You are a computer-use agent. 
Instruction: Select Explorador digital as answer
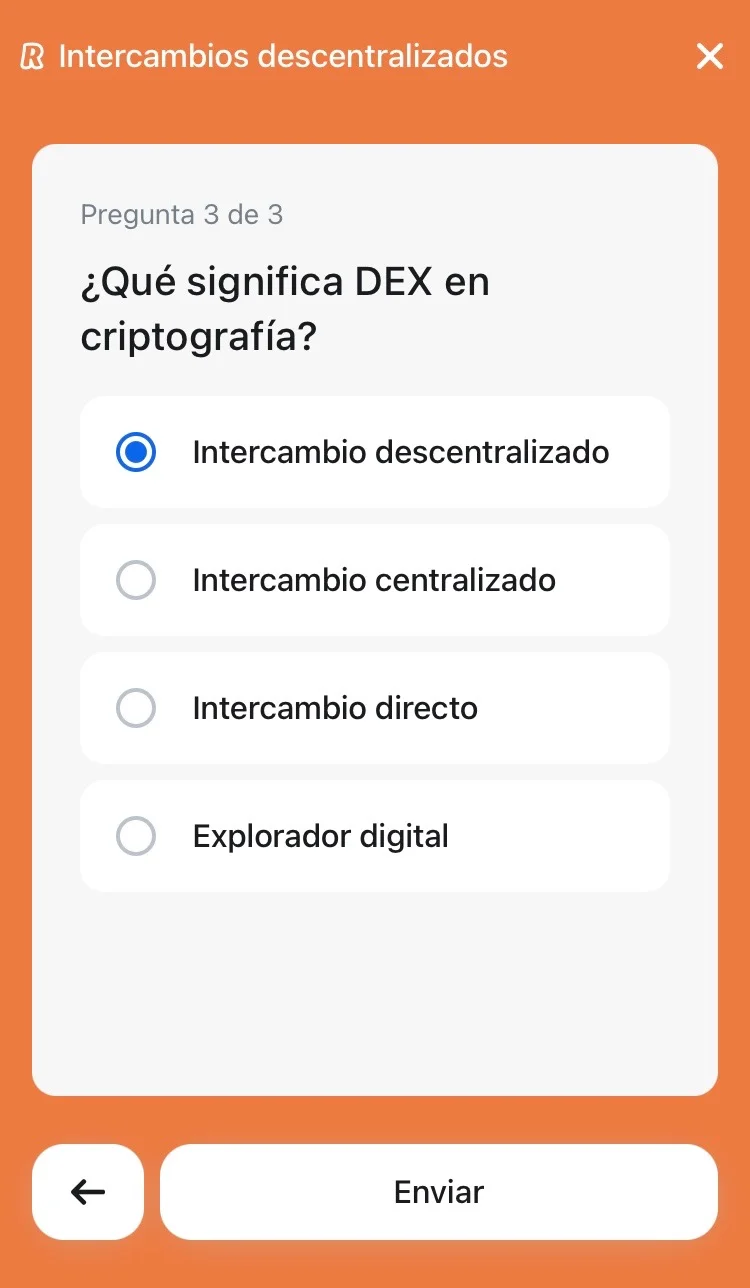tap(374, 836)
